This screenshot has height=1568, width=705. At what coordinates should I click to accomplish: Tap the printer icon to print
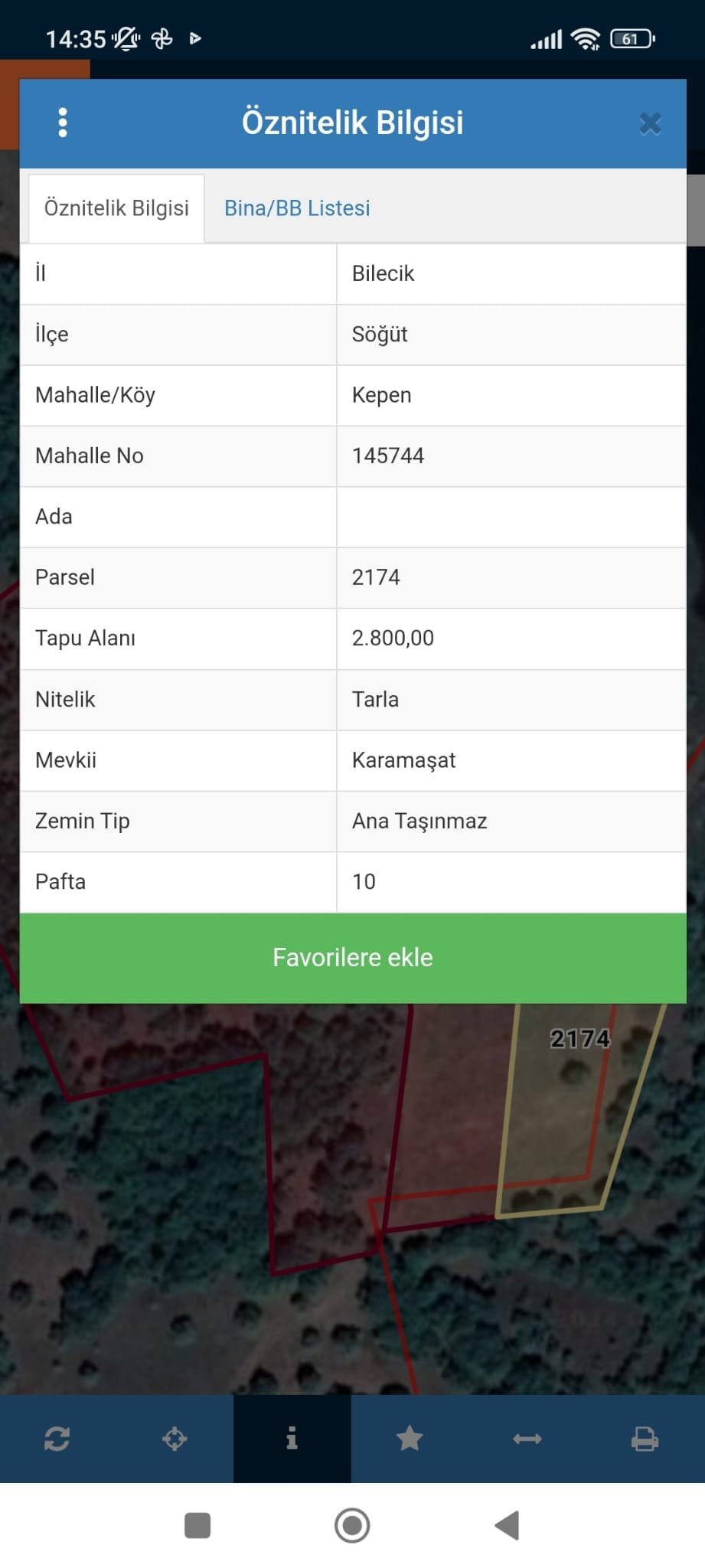(x=645, y=1439)
